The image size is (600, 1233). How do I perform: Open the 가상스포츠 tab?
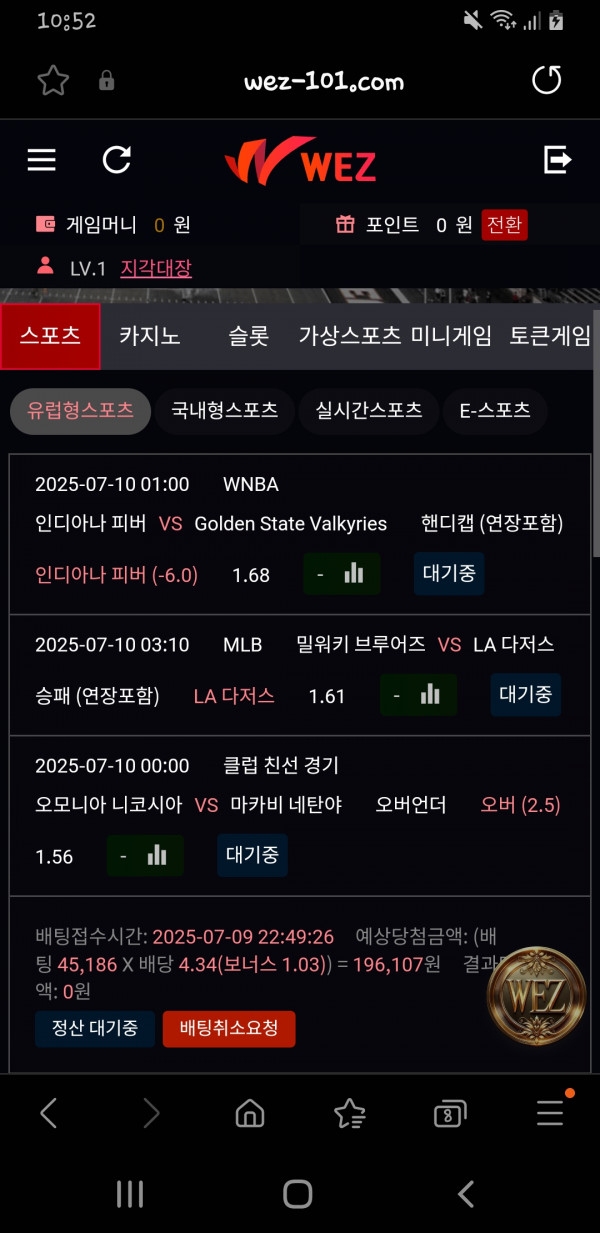[349, 337]
